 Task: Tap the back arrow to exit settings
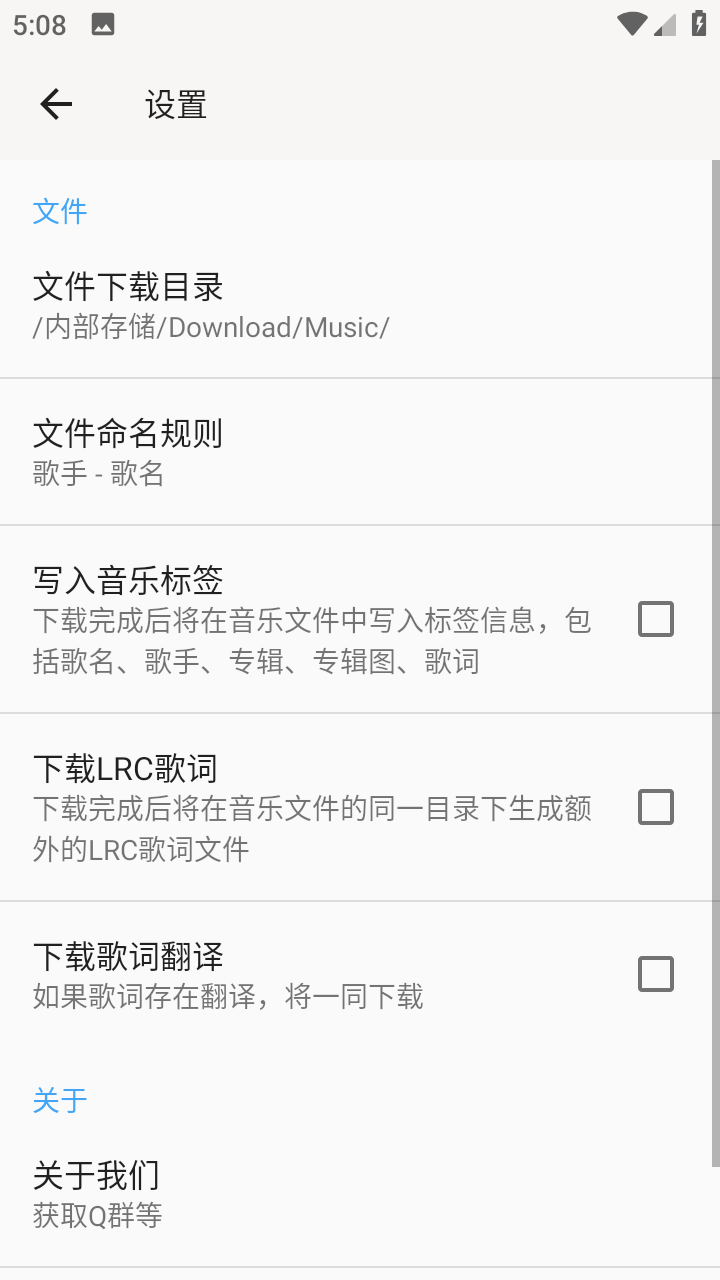[55, 104]
